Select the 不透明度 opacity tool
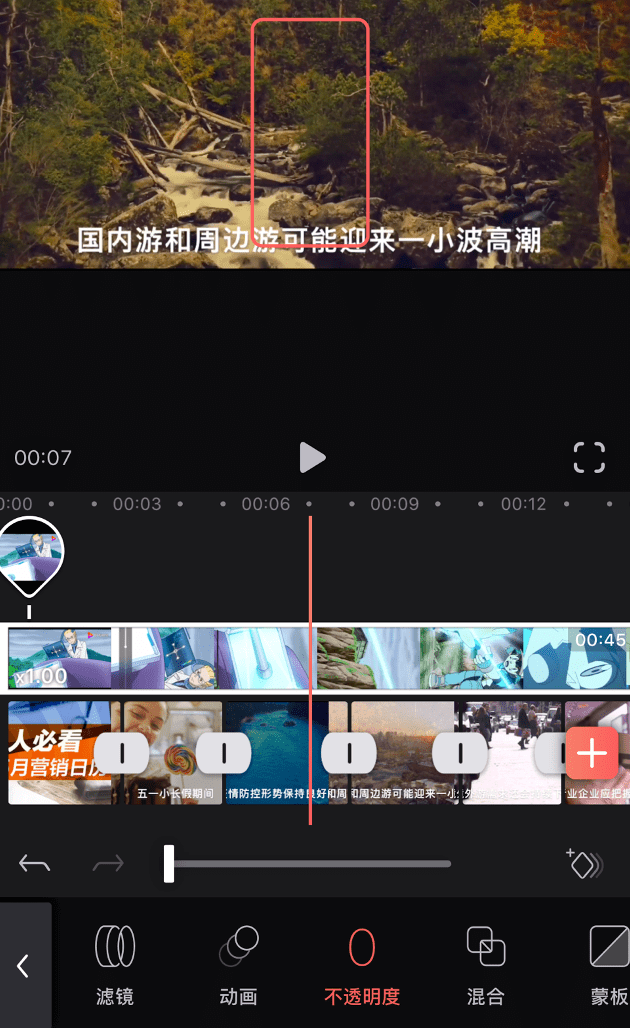 pos(362,964)
